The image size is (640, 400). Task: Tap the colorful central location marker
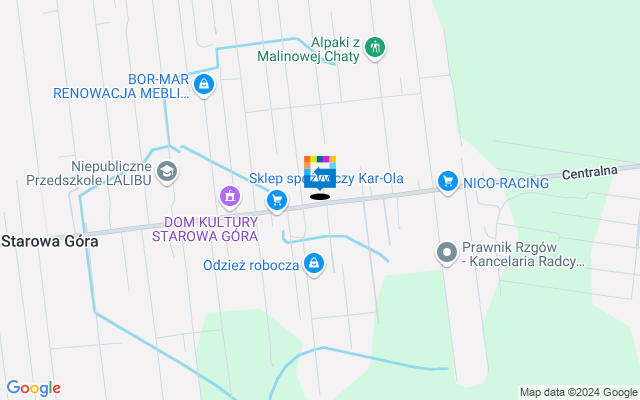coord(320,172)
